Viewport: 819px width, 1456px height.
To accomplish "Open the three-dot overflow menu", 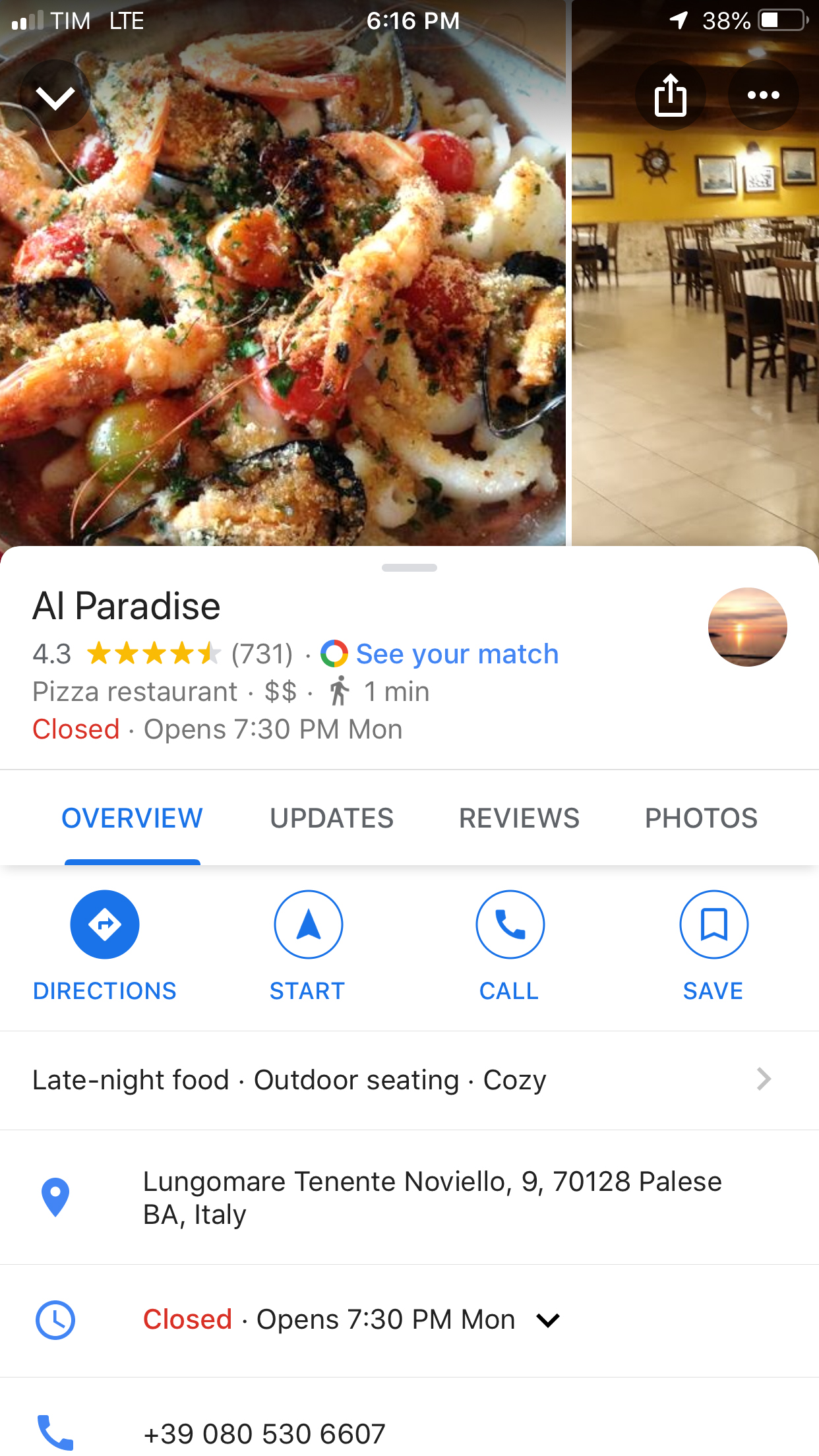I will 763,96.
